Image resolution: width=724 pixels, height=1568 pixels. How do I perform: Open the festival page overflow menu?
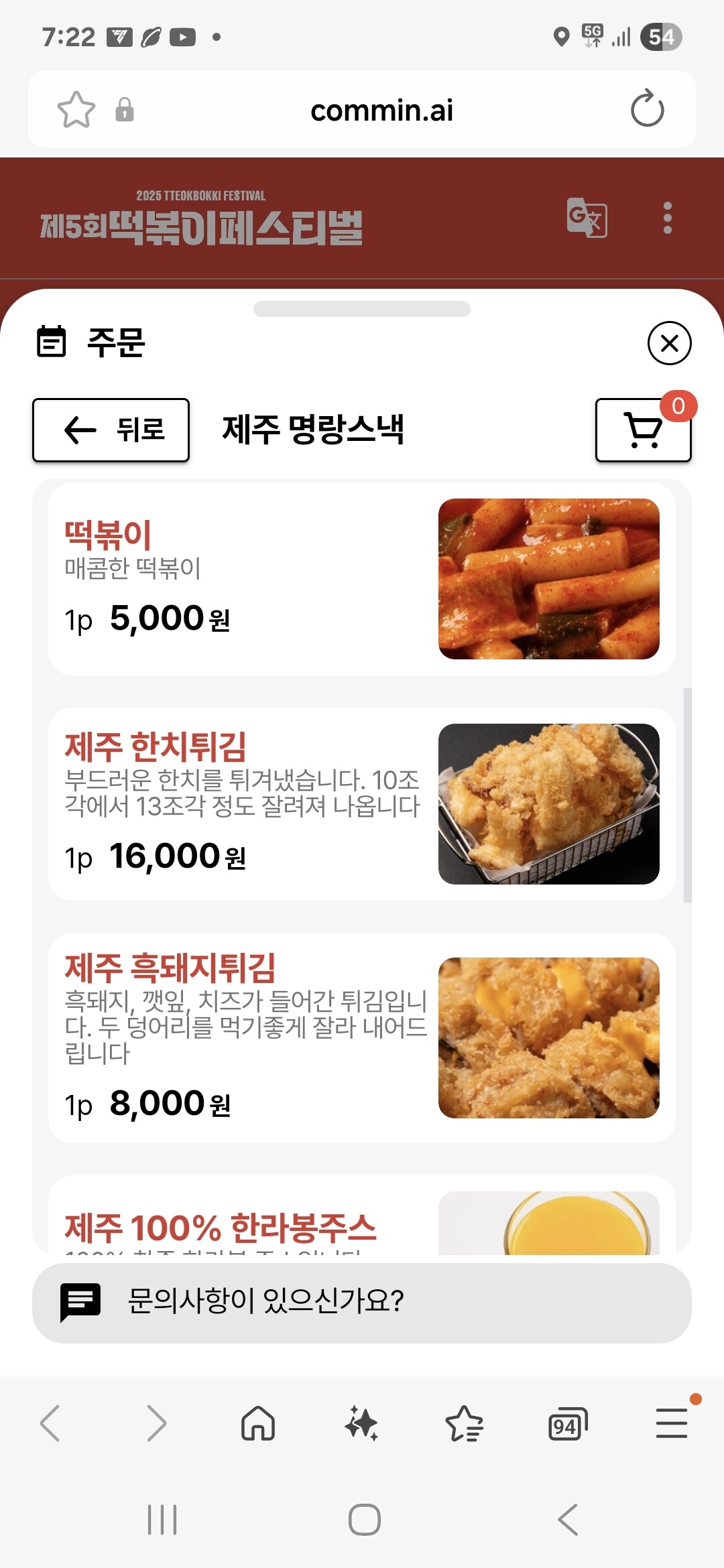point(667,218)
